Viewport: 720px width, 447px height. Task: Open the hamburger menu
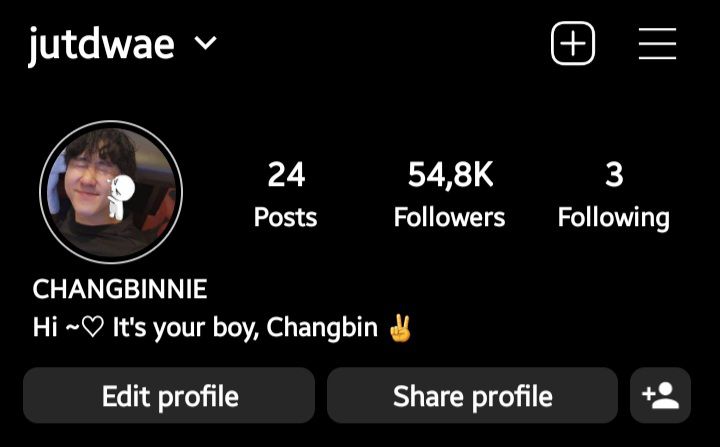(x=657, y=44)
